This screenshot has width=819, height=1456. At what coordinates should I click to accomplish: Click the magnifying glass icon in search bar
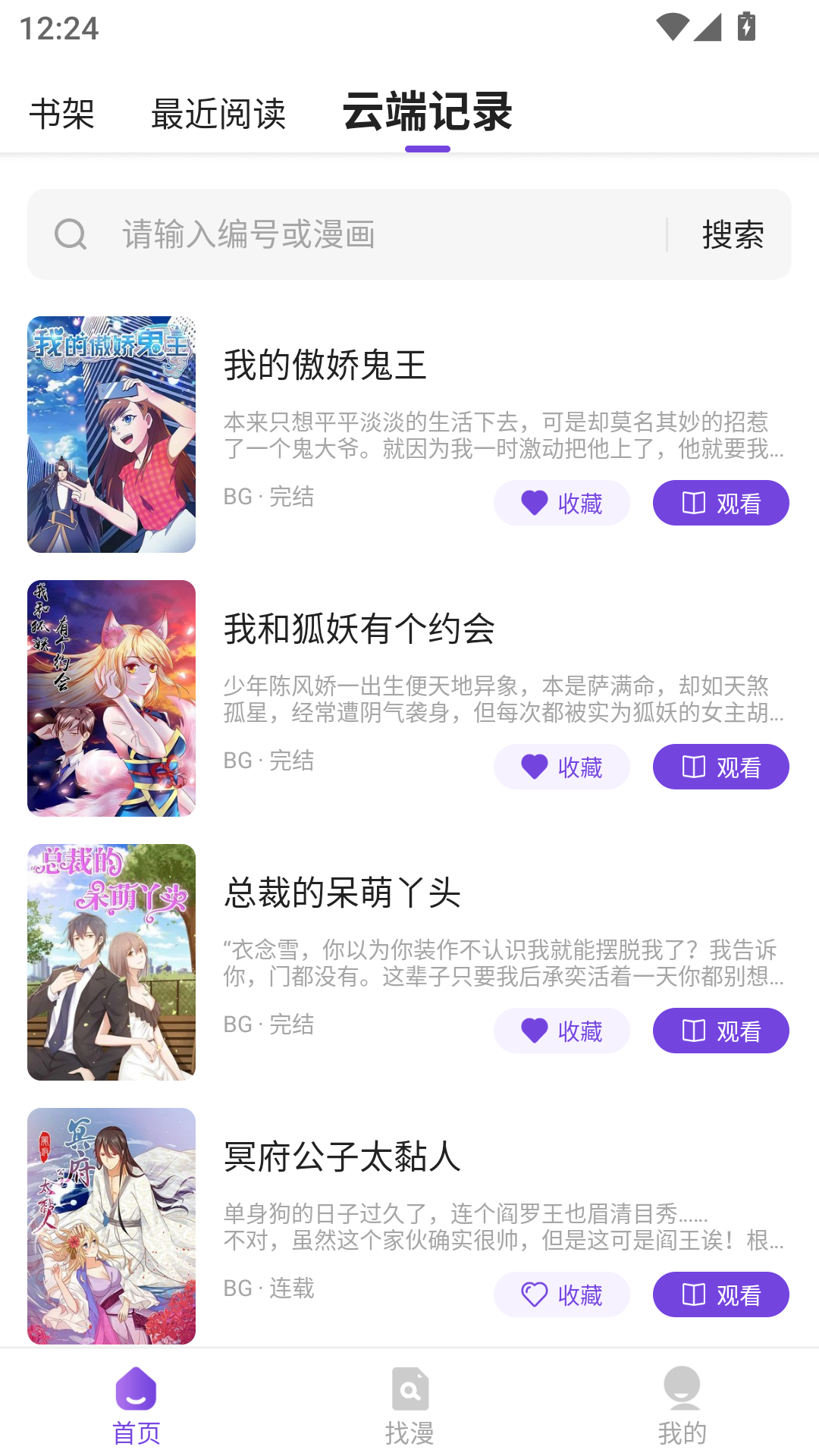pyautogui.click(x=70, y=234)
